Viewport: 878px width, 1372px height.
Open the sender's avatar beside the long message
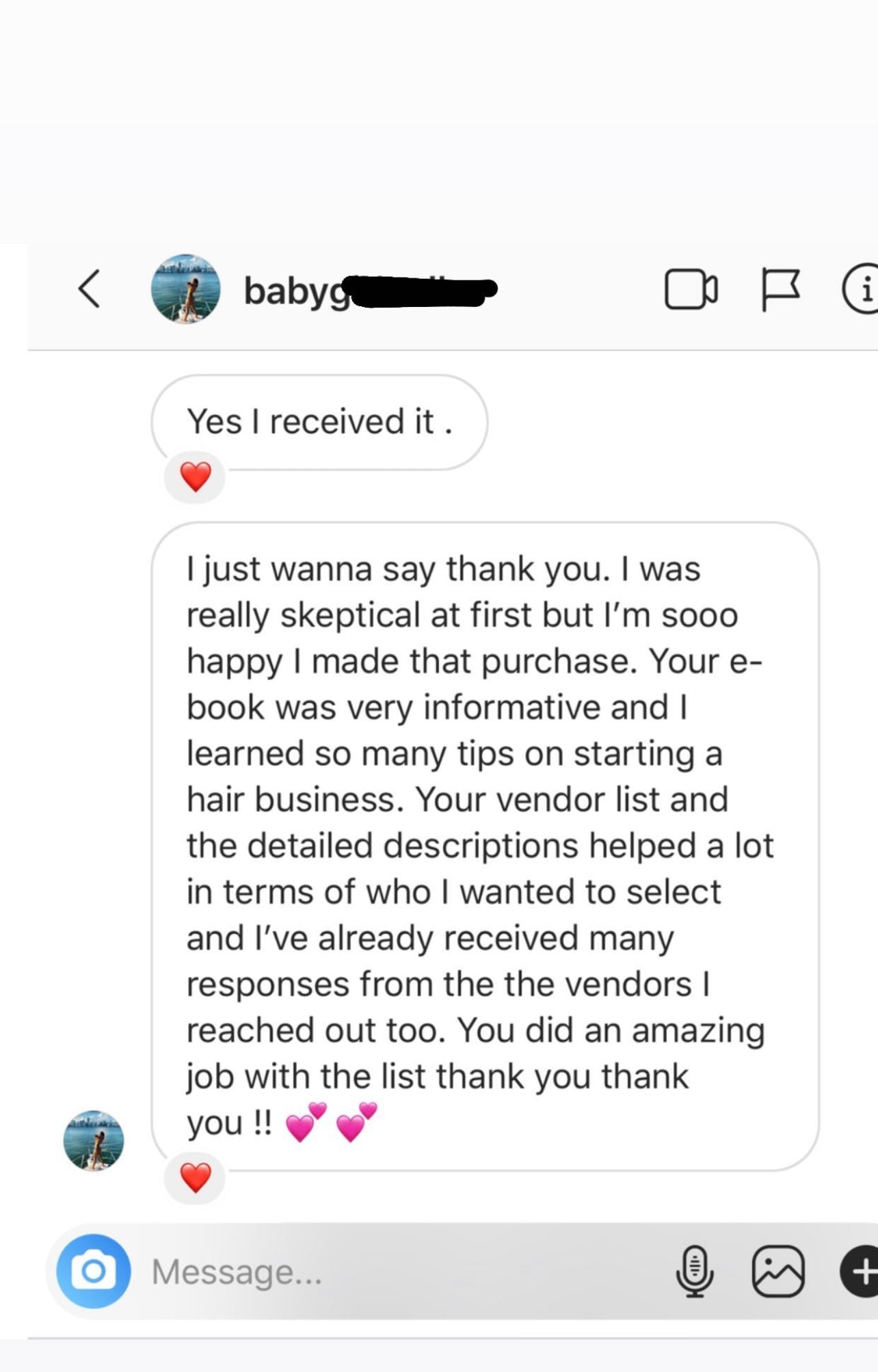(x=94, y=1141)
